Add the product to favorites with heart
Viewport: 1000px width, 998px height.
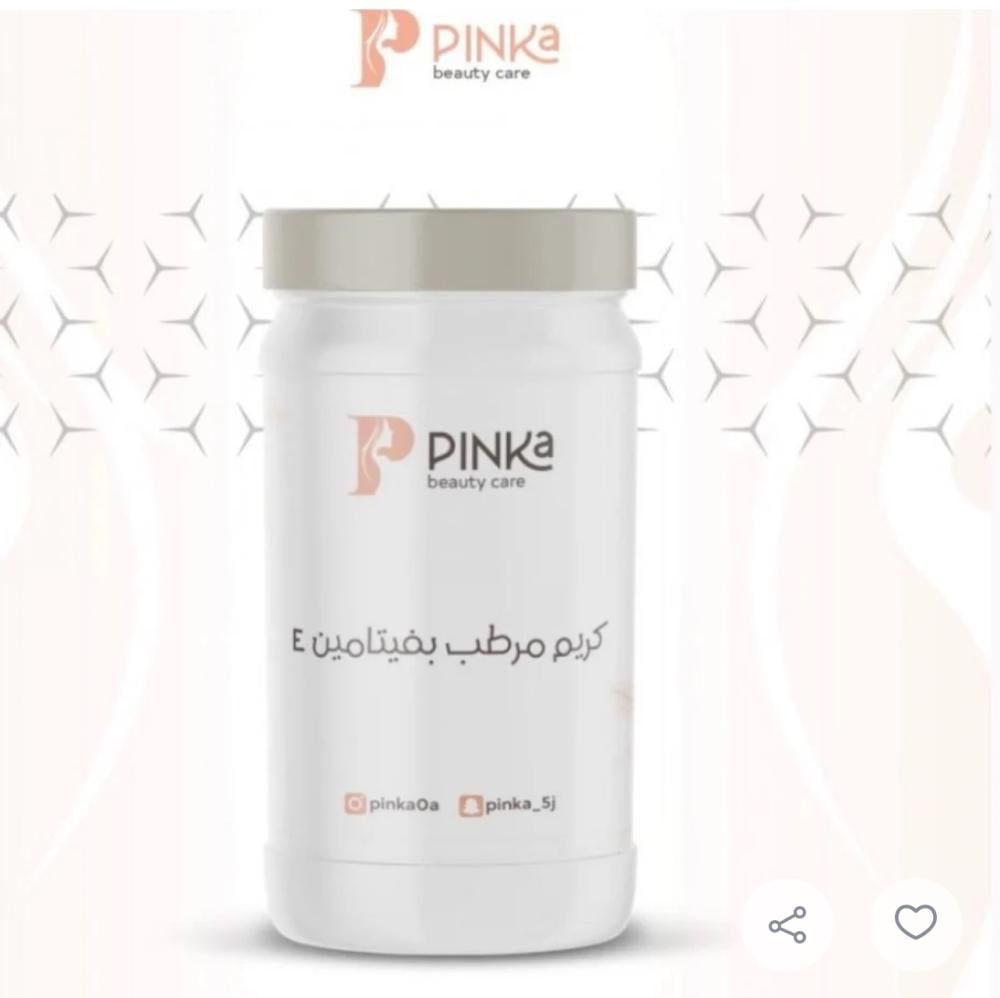915,922
